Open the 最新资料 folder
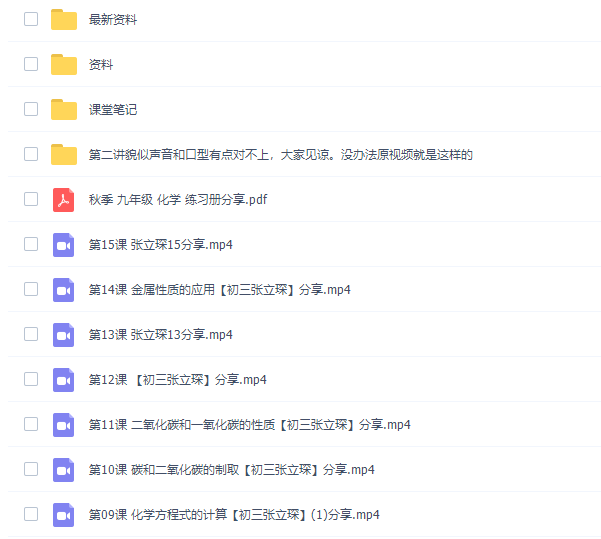Image resolution: width=601 pixels, height=539 pixels. coord(112,20)
